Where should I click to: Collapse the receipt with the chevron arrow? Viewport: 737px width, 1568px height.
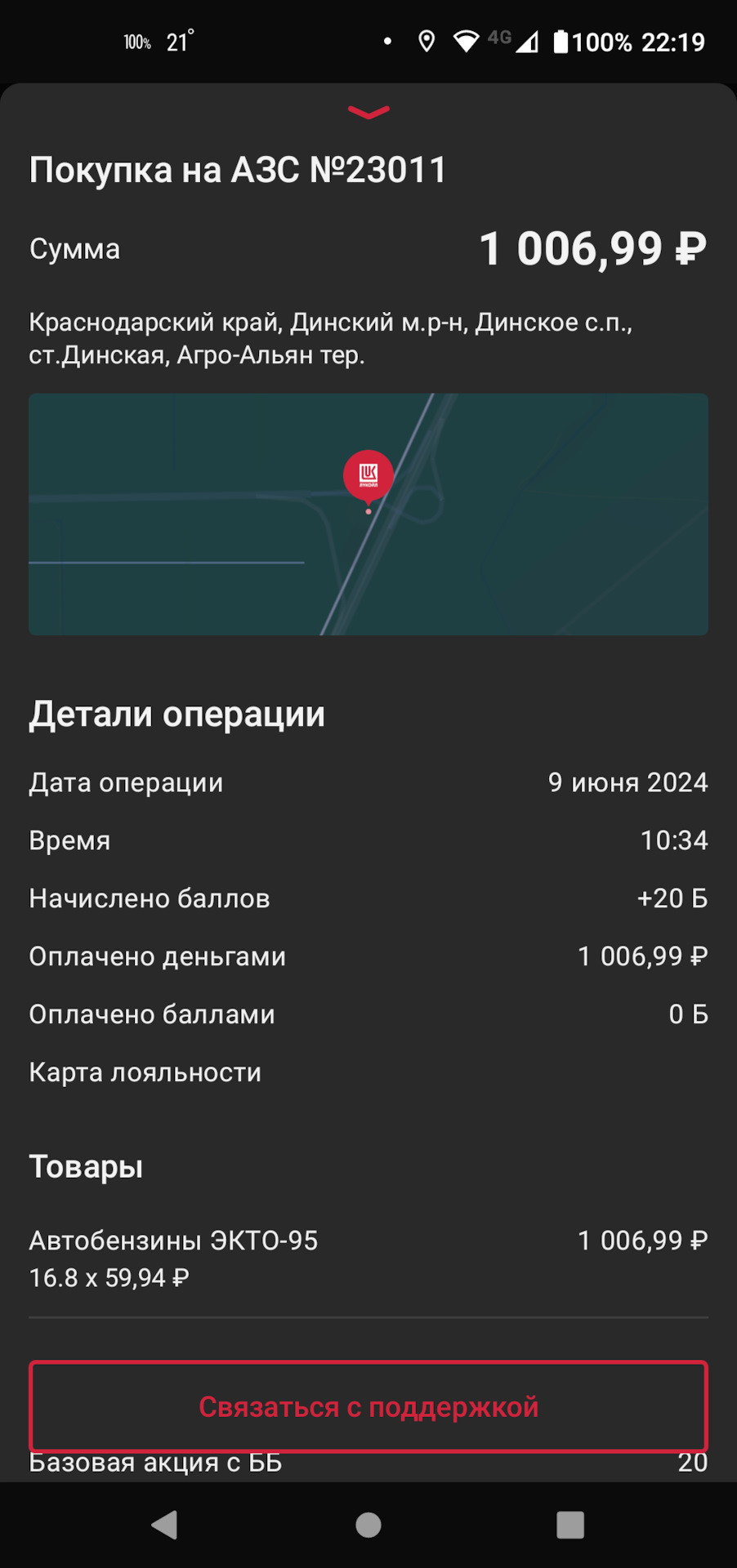(x=368, y=113)
